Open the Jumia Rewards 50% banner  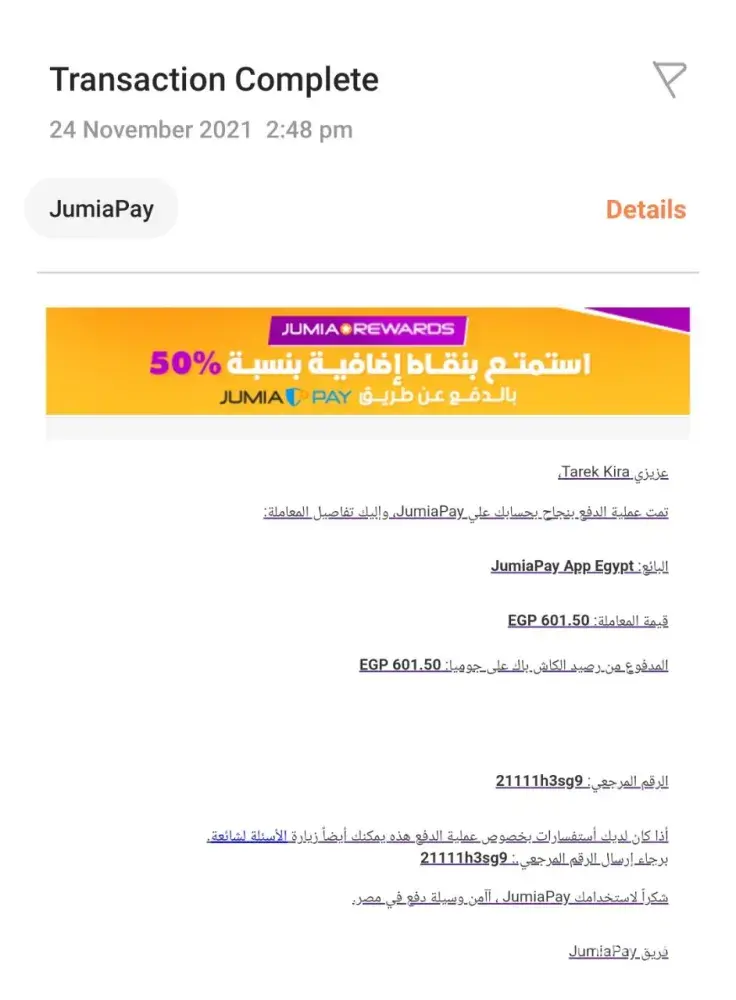point(367,362)
